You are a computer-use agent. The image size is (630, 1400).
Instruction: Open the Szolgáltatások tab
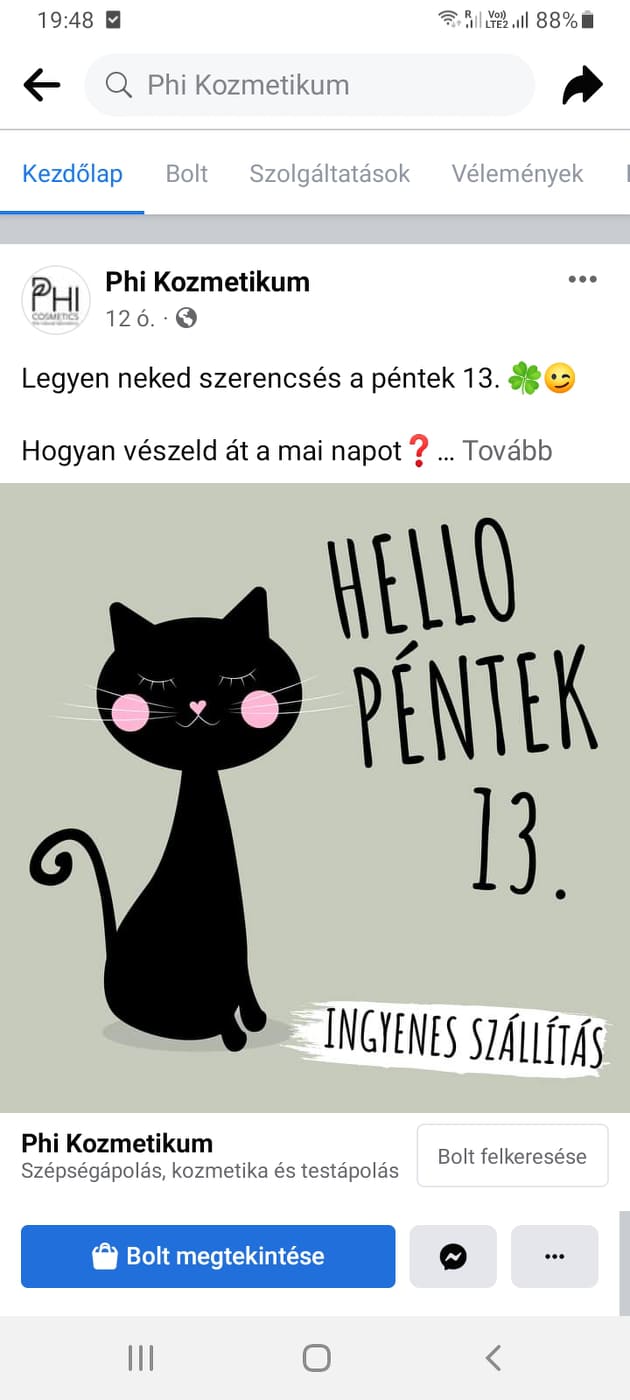pyautogui.click(x=330, y=173)
